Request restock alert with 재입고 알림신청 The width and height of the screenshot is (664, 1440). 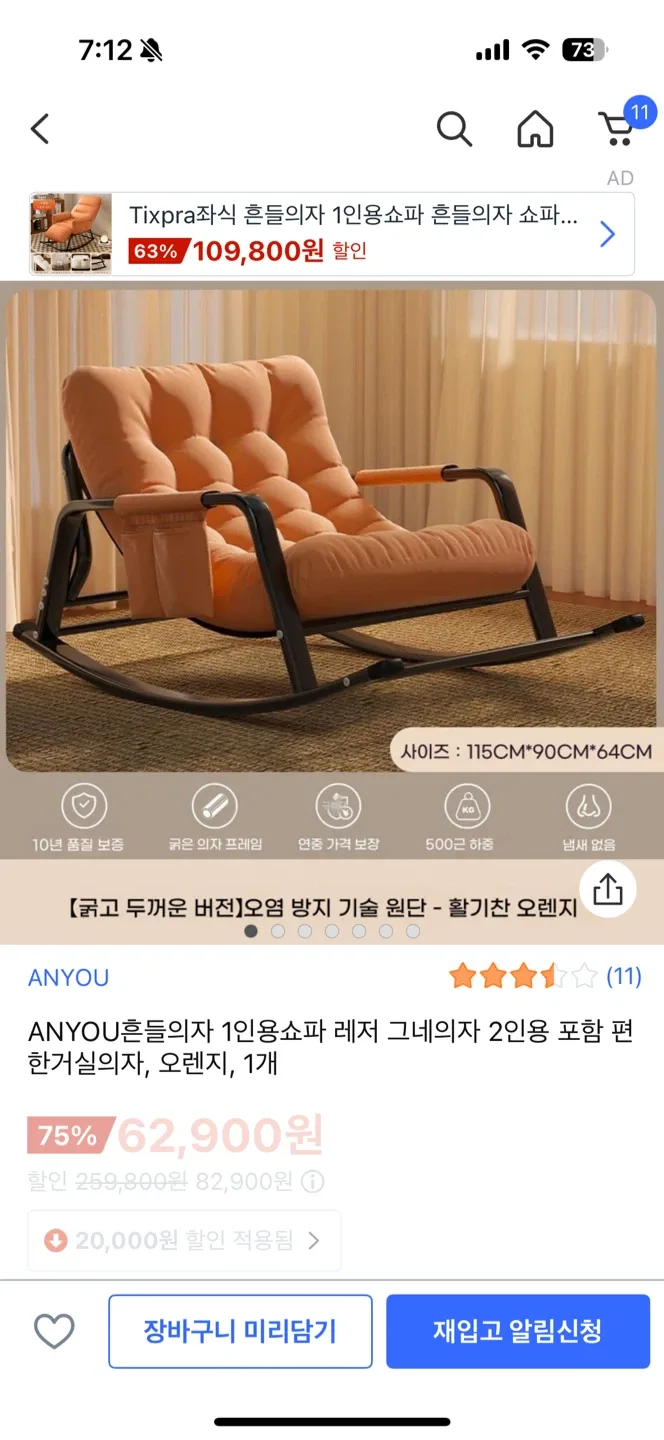(517, 1331)
